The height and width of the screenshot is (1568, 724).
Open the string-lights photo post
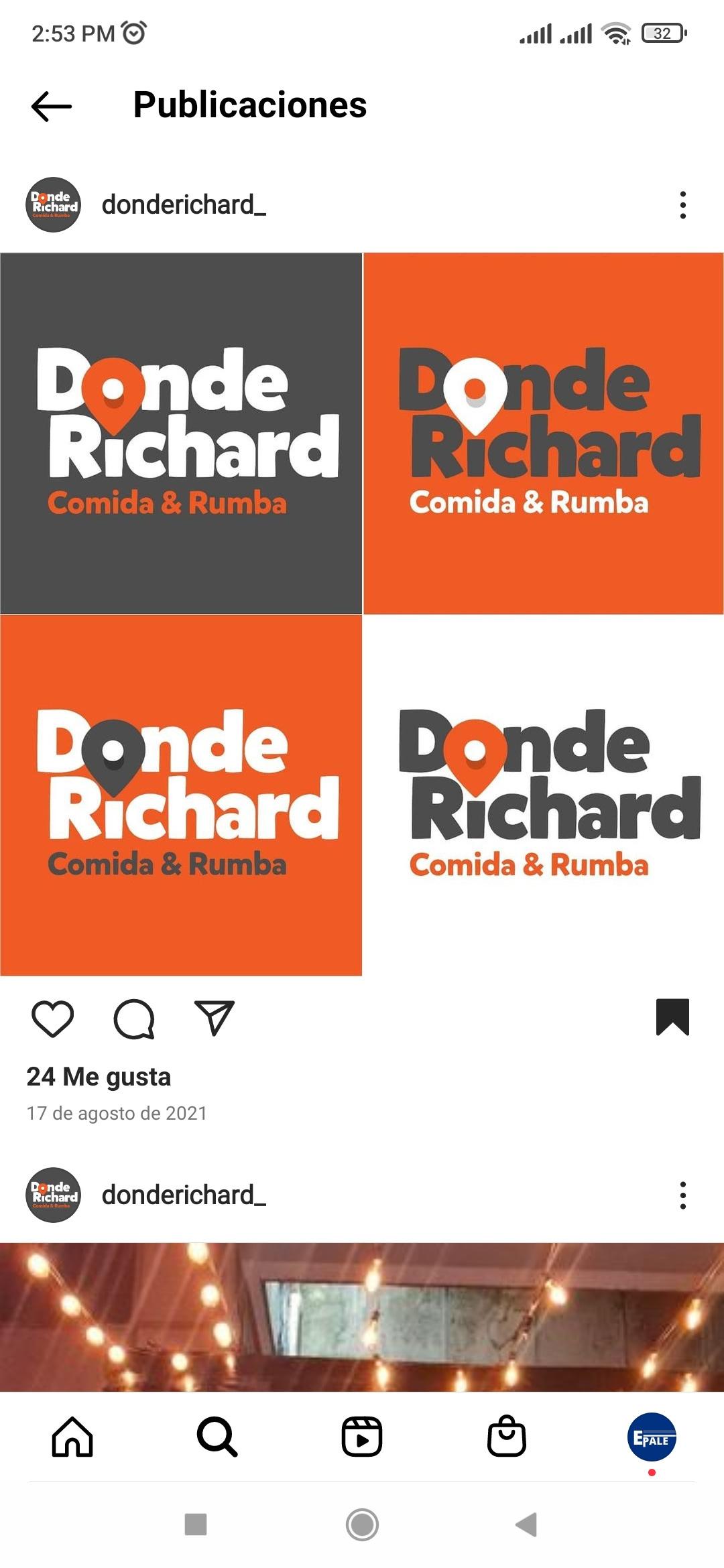[x=362, y=1317]
